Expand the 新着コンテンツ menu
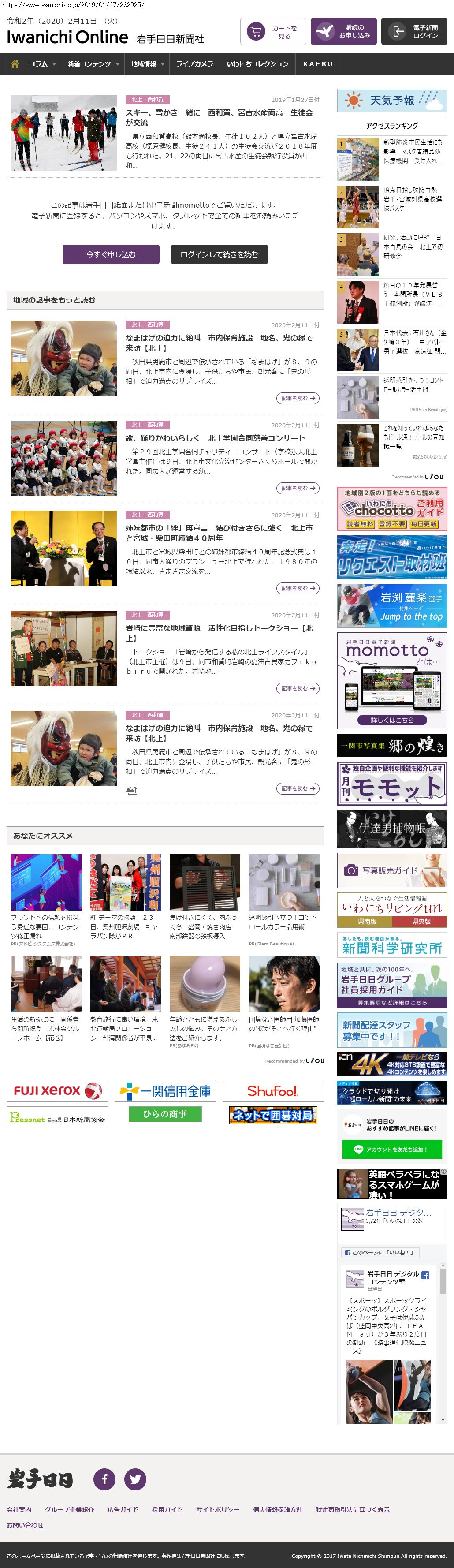Image resolution: width=454 pixels, height=1568 pixels. pyautogui.click(x=93, y=64)
